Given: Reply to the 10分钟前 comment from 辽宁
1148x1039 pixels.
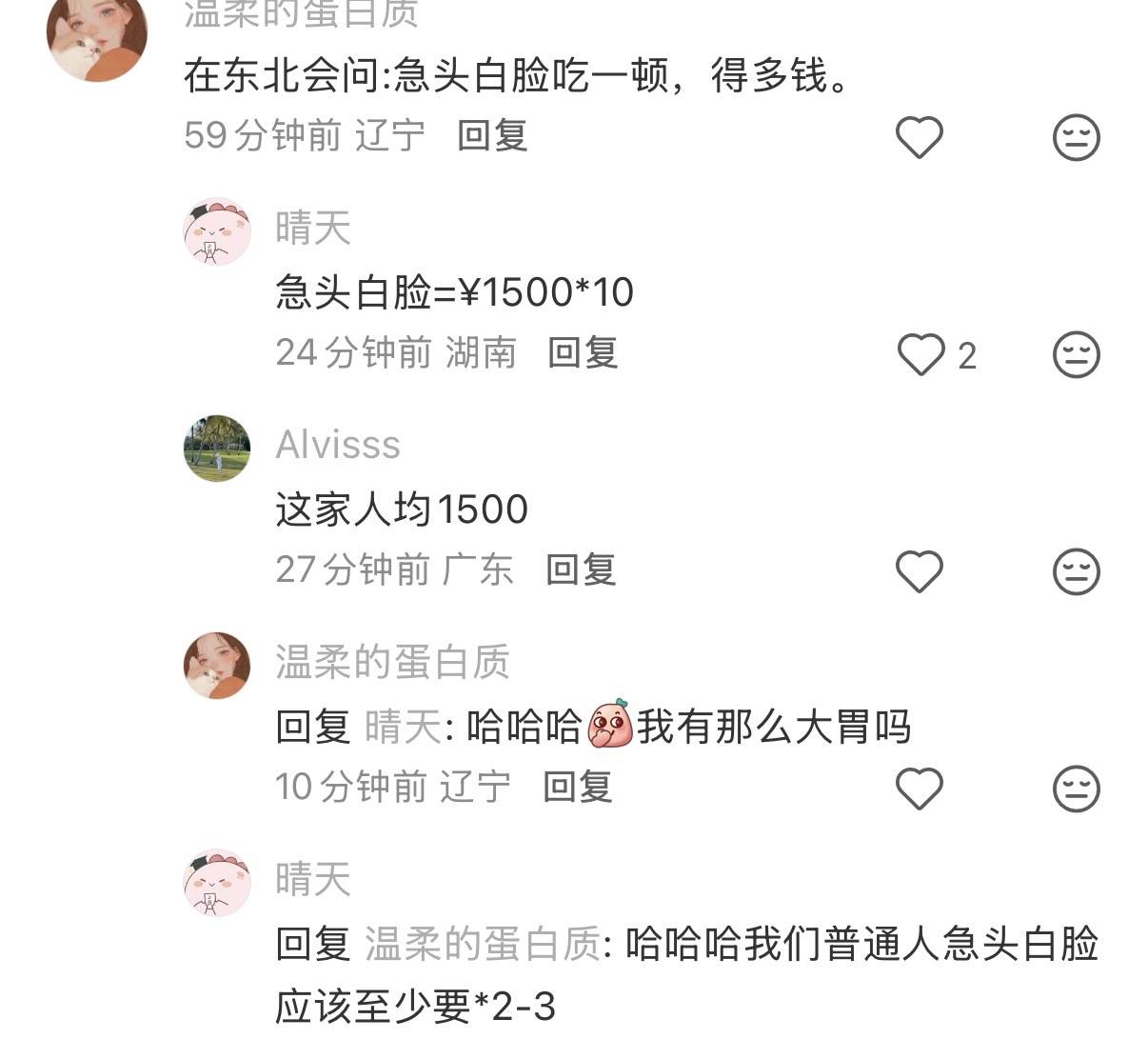Looking at the screenshot, I should [577, 787].
